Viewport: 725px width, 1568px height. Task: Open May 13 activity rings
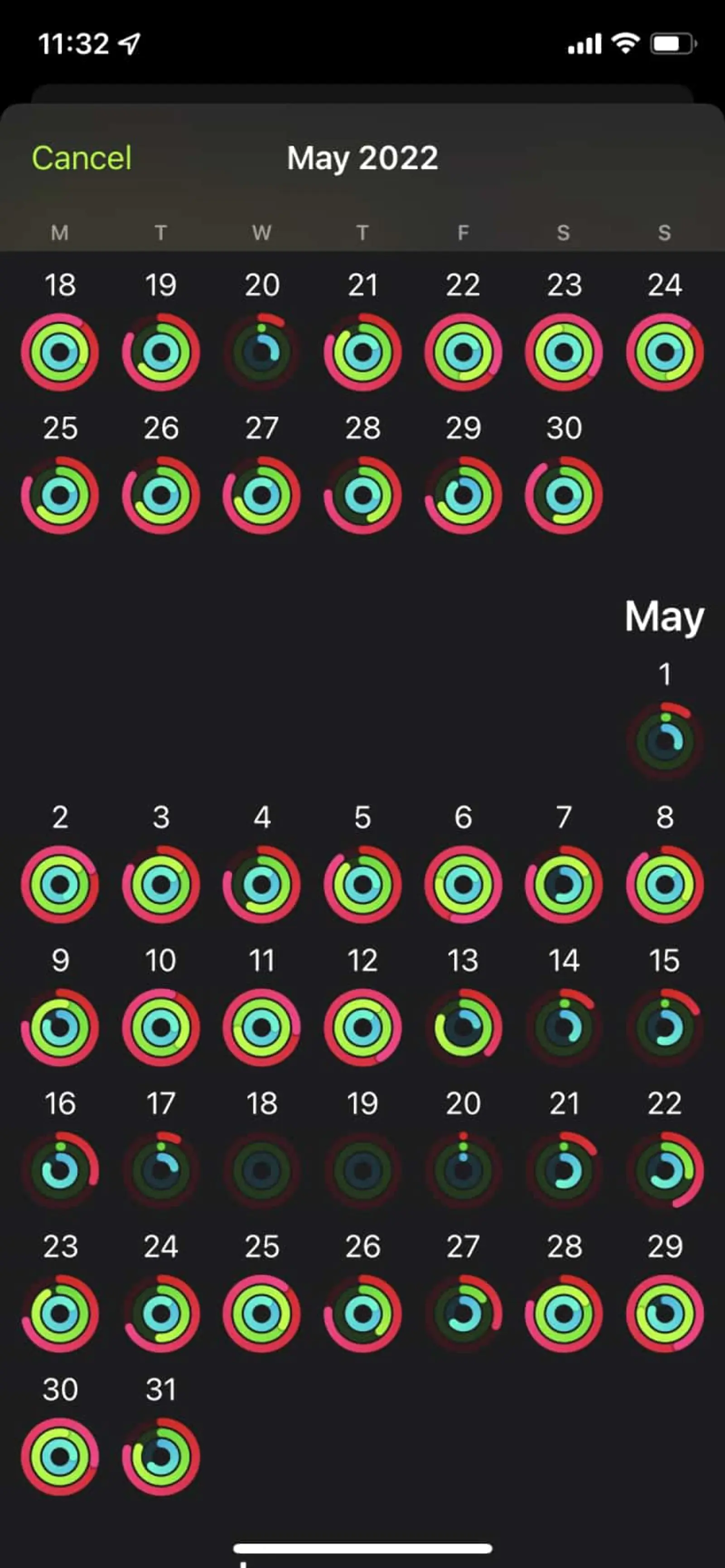coord(463,1027)
